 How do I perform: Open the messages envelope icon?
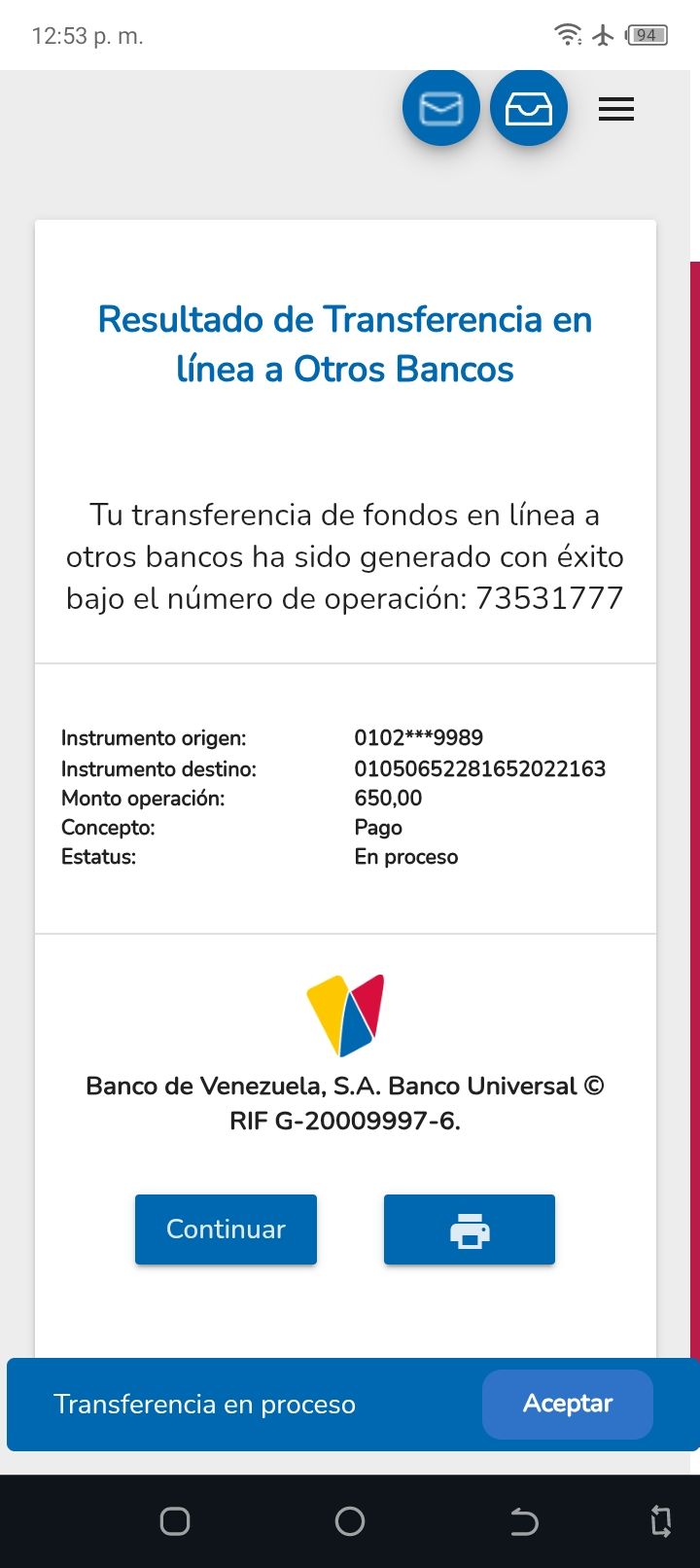tap(440, 109)
